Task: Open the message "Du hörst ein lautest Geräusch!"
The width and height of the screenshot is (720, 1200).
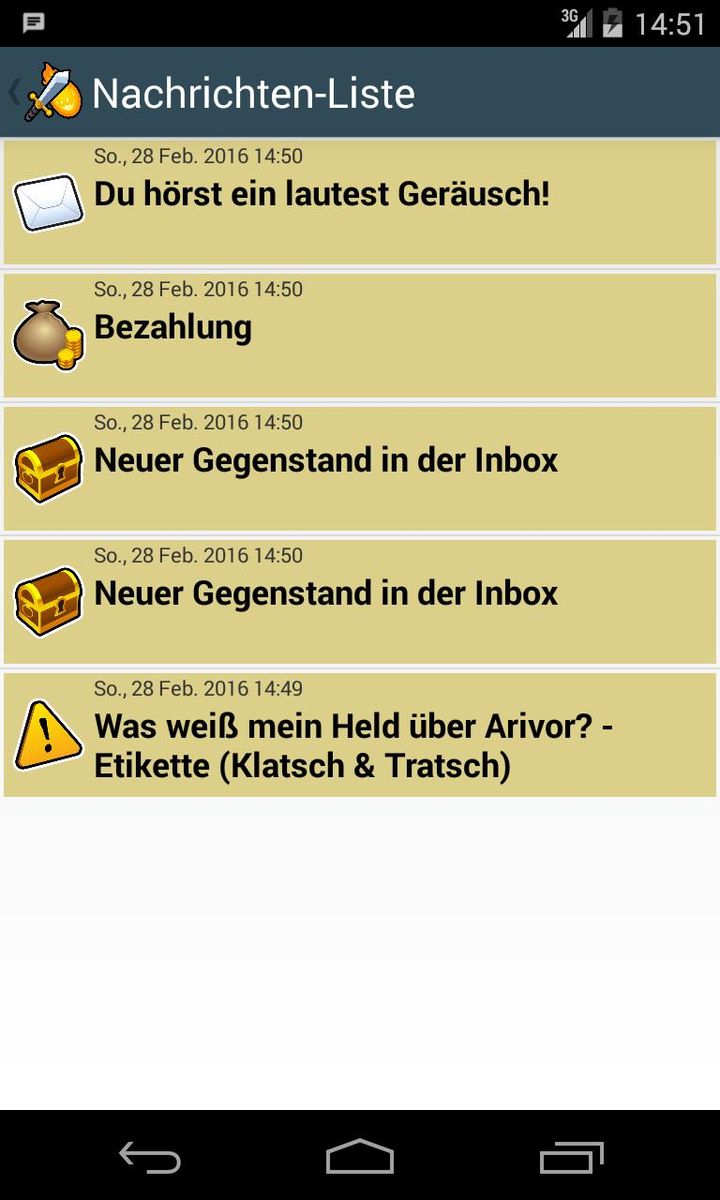Action: pyautogui.click(x=360, y=202)
